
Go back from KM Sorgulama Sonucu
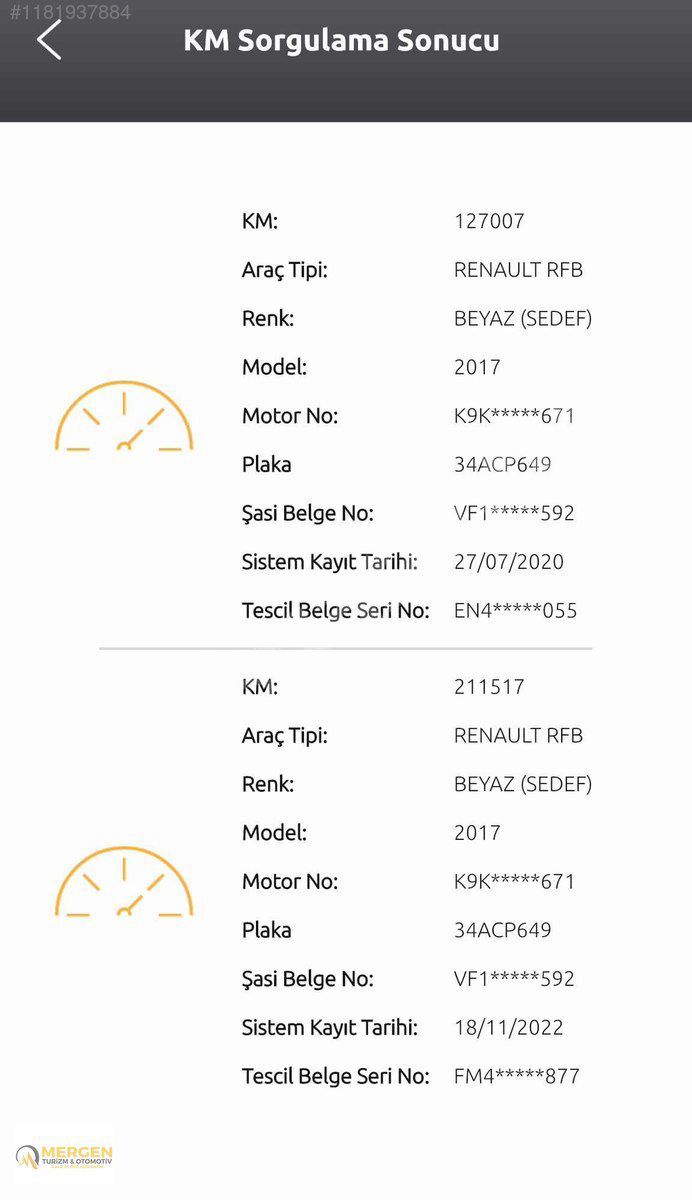(x=49, y=40)
